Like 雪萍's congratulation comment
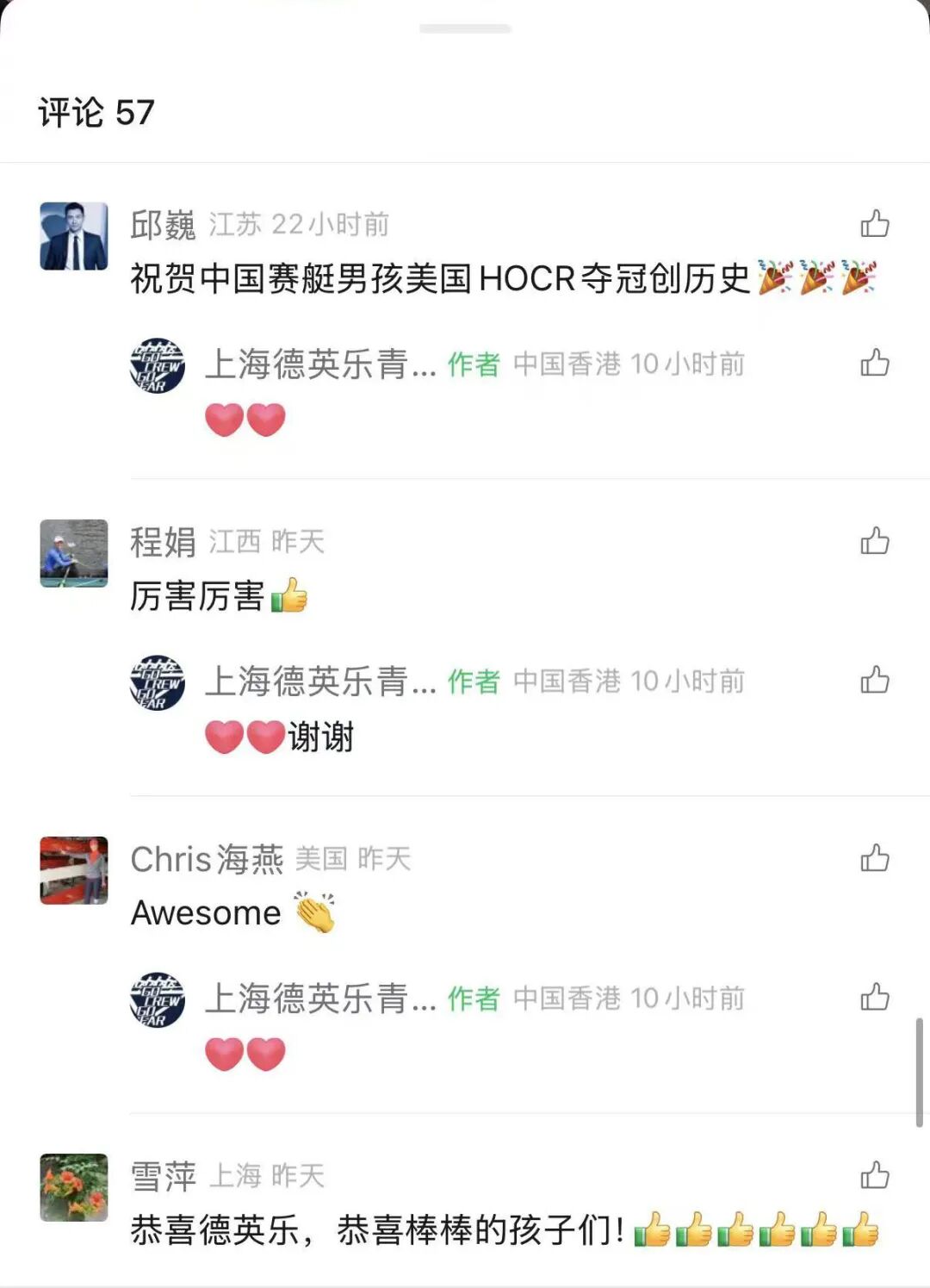 point(875,1175)
